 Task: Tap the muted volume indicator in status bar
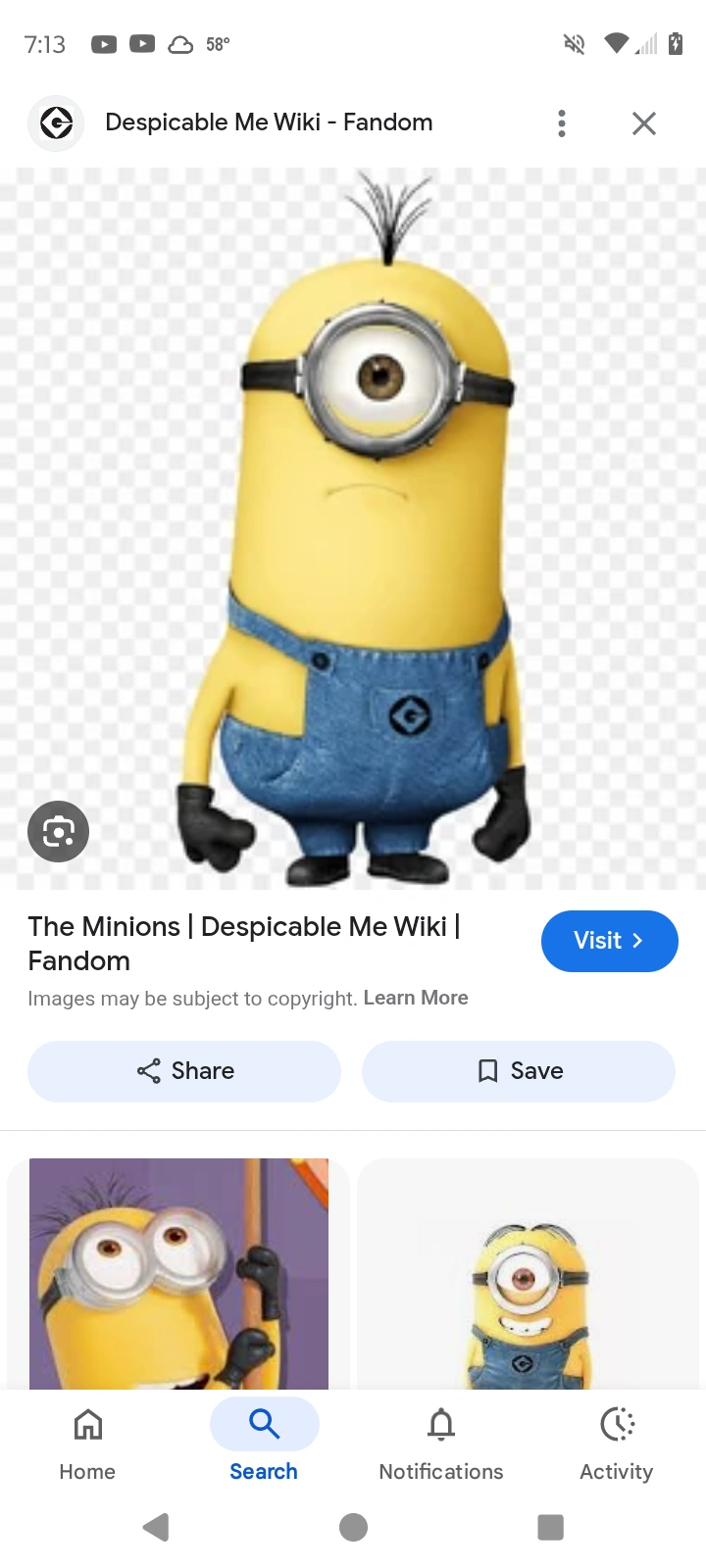click(x=574, y=44)
